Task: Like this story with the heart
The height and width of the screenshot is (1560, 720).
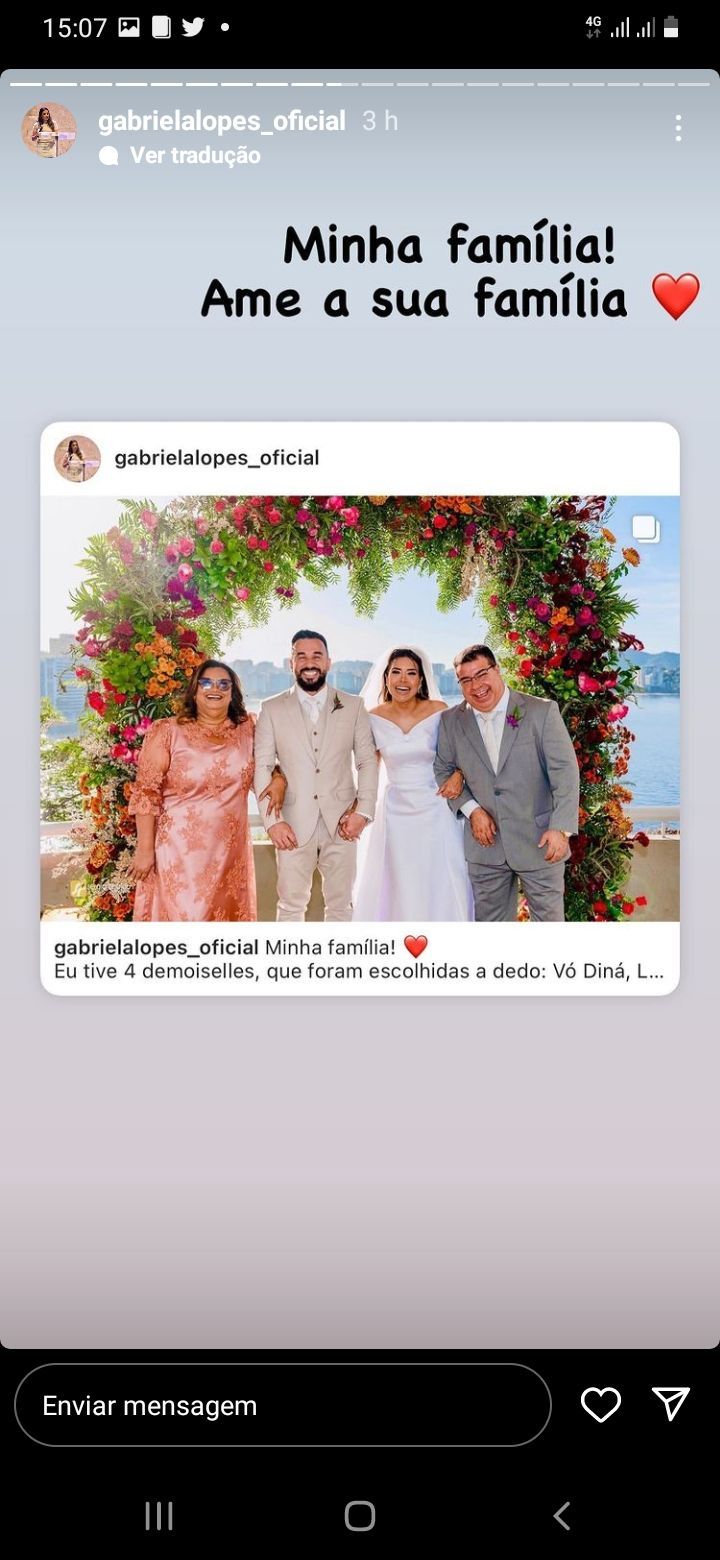Action: [x=601, y=1405]
